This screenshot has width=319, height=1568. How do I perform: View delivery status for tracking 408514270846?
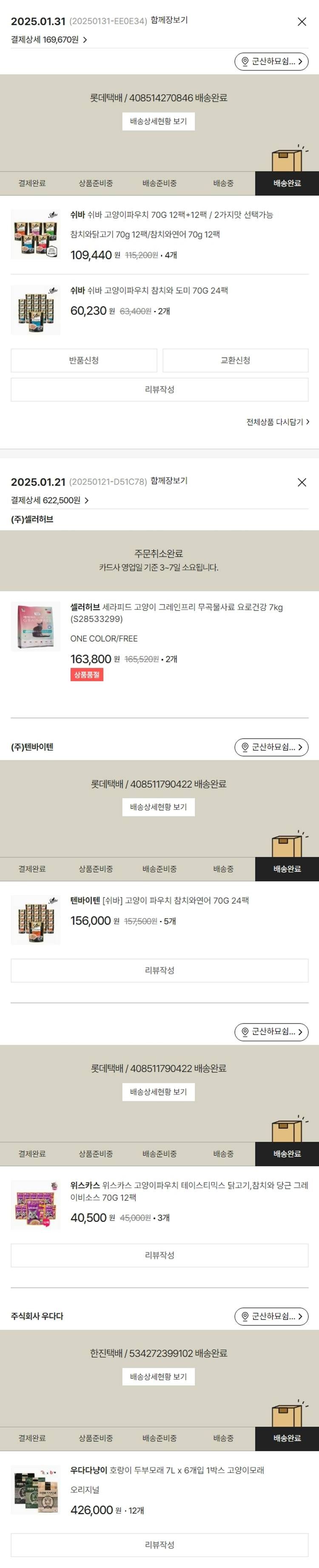[159, 121]
